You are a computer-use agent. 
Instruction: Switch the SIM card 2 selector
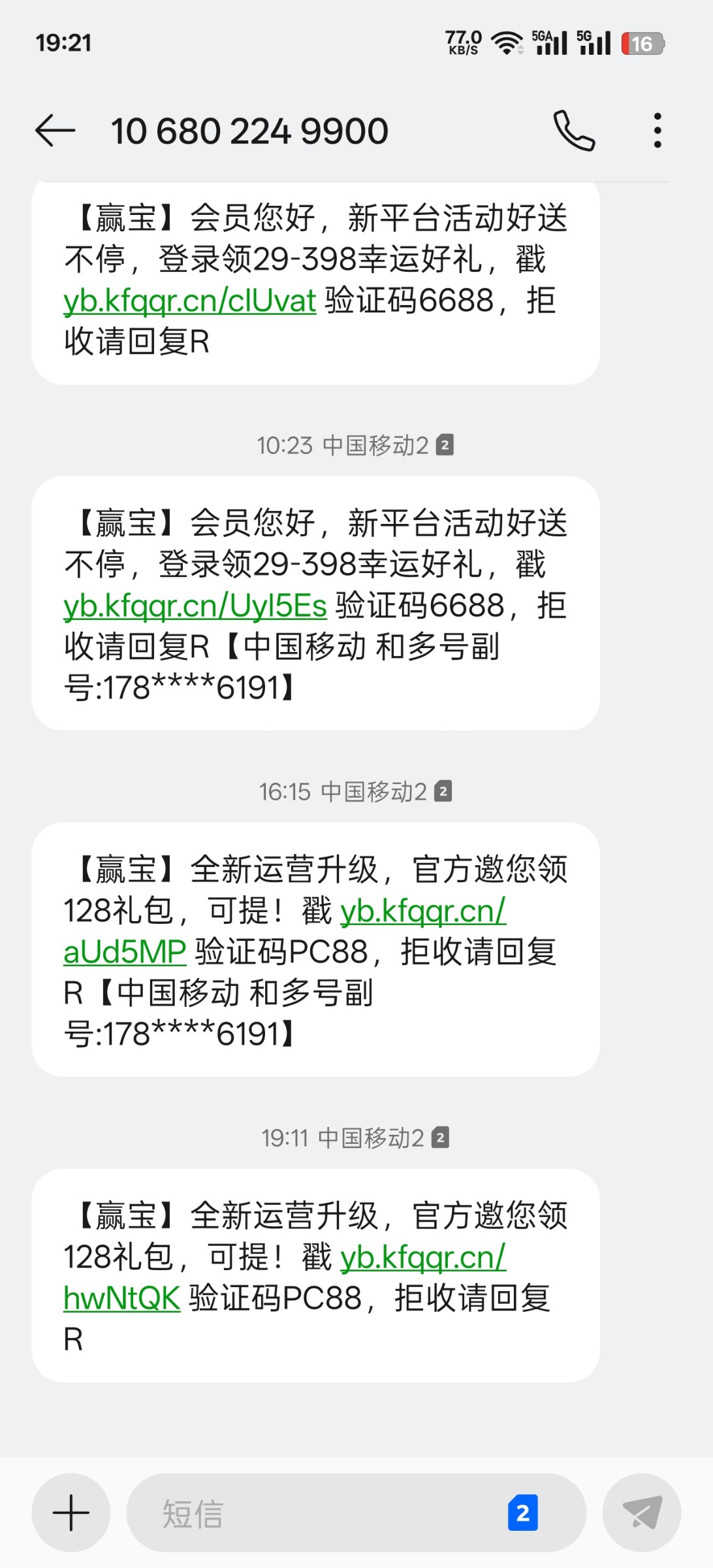[x=523, y=1512]
